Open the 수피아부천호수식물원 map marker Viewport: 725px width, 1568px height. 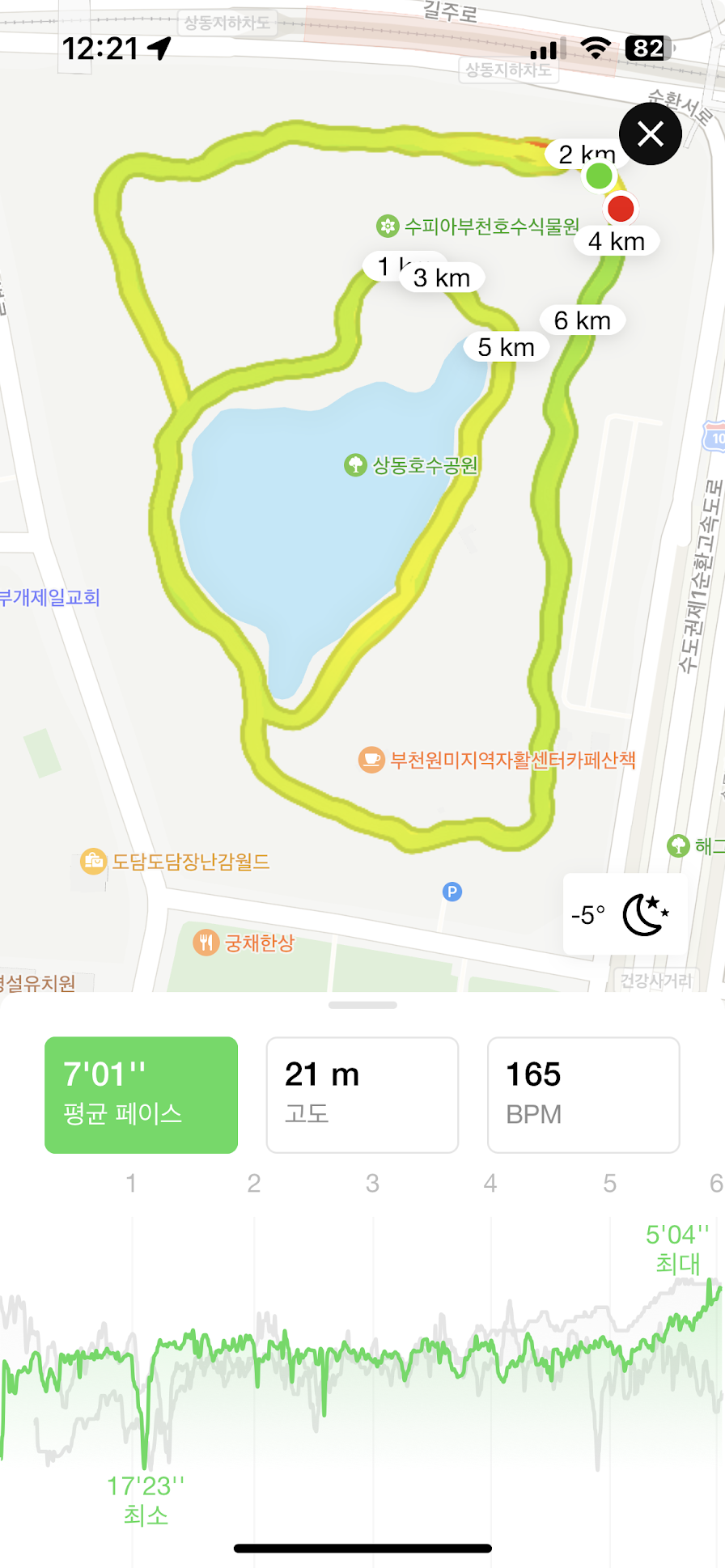tap(388, 226)
